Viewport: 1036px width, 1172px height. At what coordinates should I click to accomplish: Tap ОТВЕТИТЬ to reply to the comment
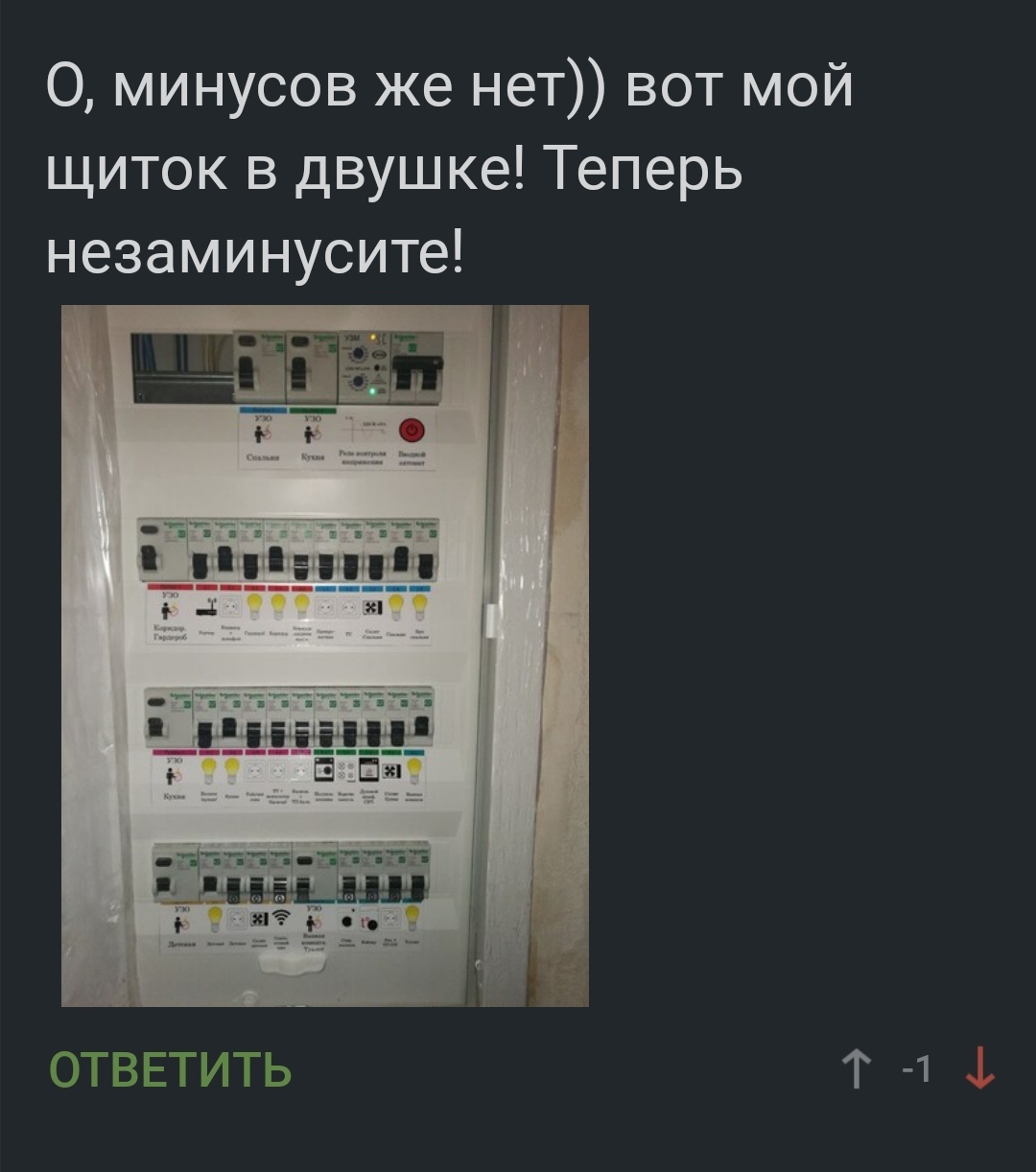pyautogui.click(x=170, y=1069)
